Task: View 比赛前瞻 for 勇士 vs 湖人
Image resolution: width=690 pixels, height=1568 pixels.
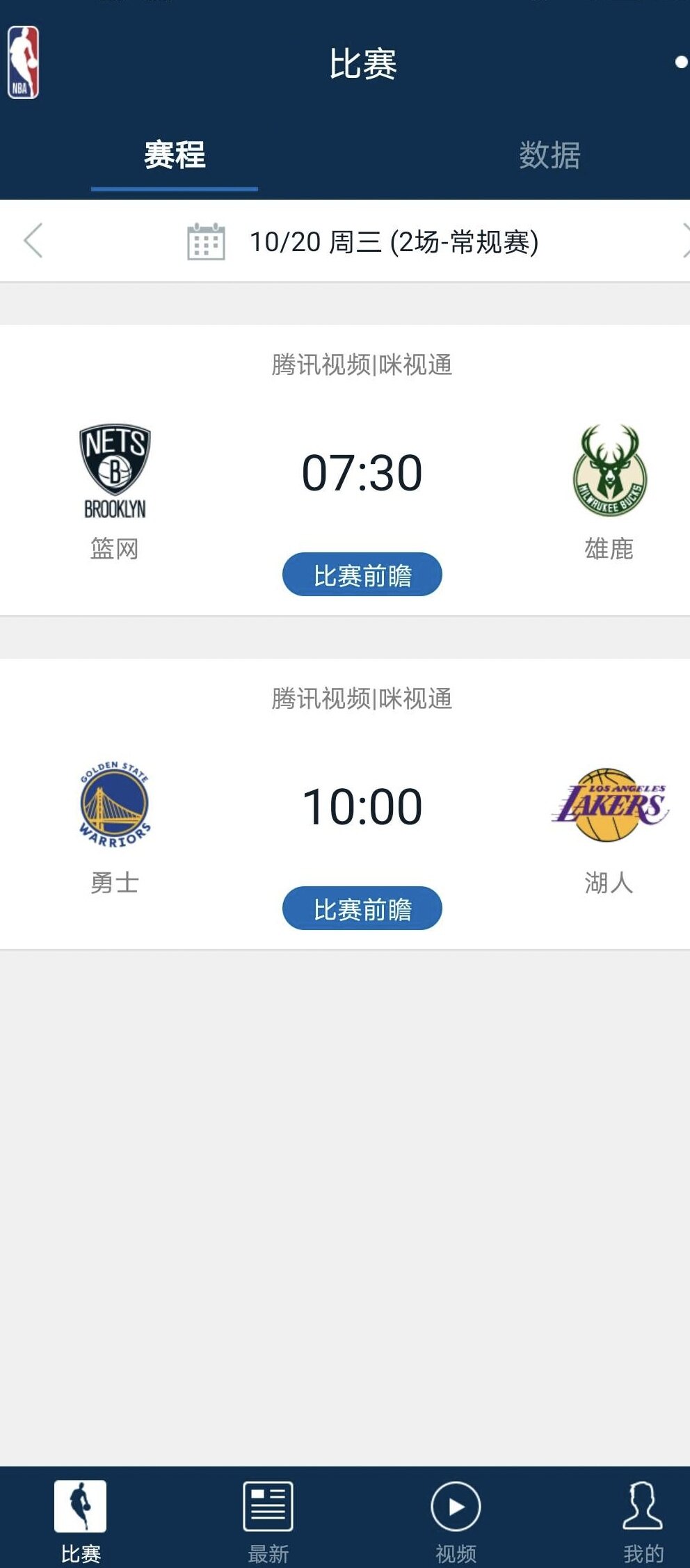Action: pyautogui.click(x=362, y=909)
